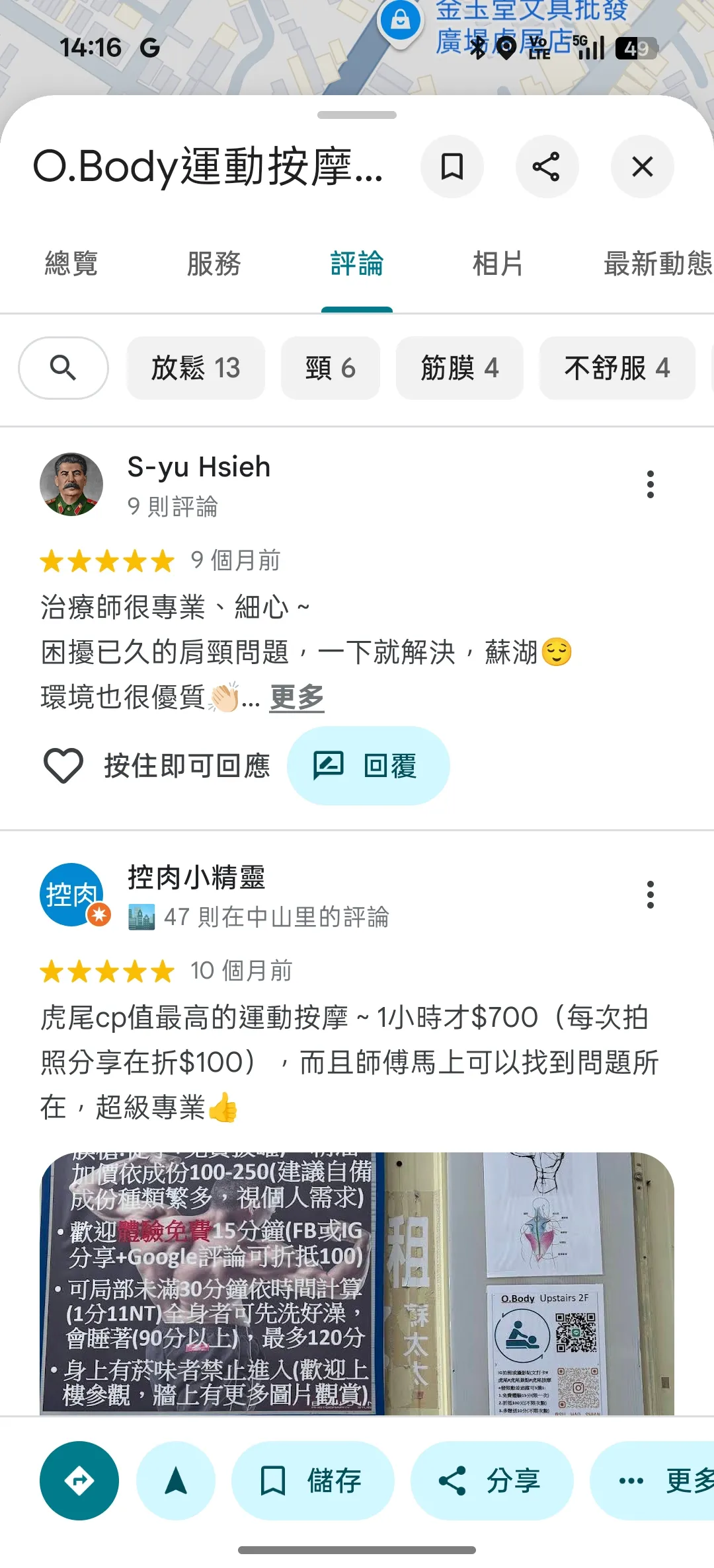Like S-yu Hsieh's review with the heart
714x1568 pixels.
click(x=63, y=766)
